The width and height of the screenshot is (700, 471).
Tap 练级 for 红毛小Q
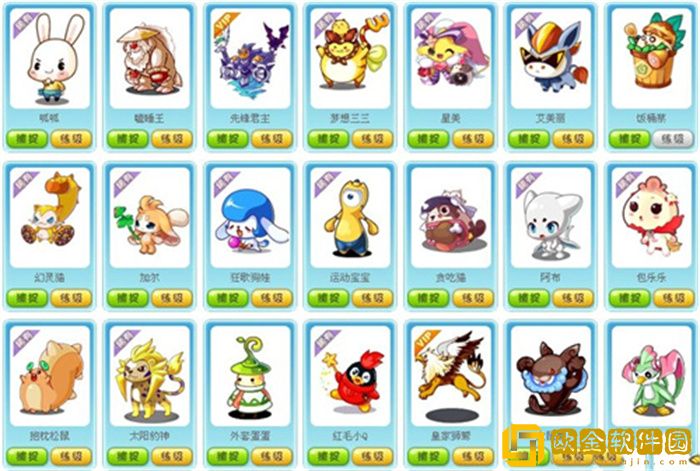(372, 455)
